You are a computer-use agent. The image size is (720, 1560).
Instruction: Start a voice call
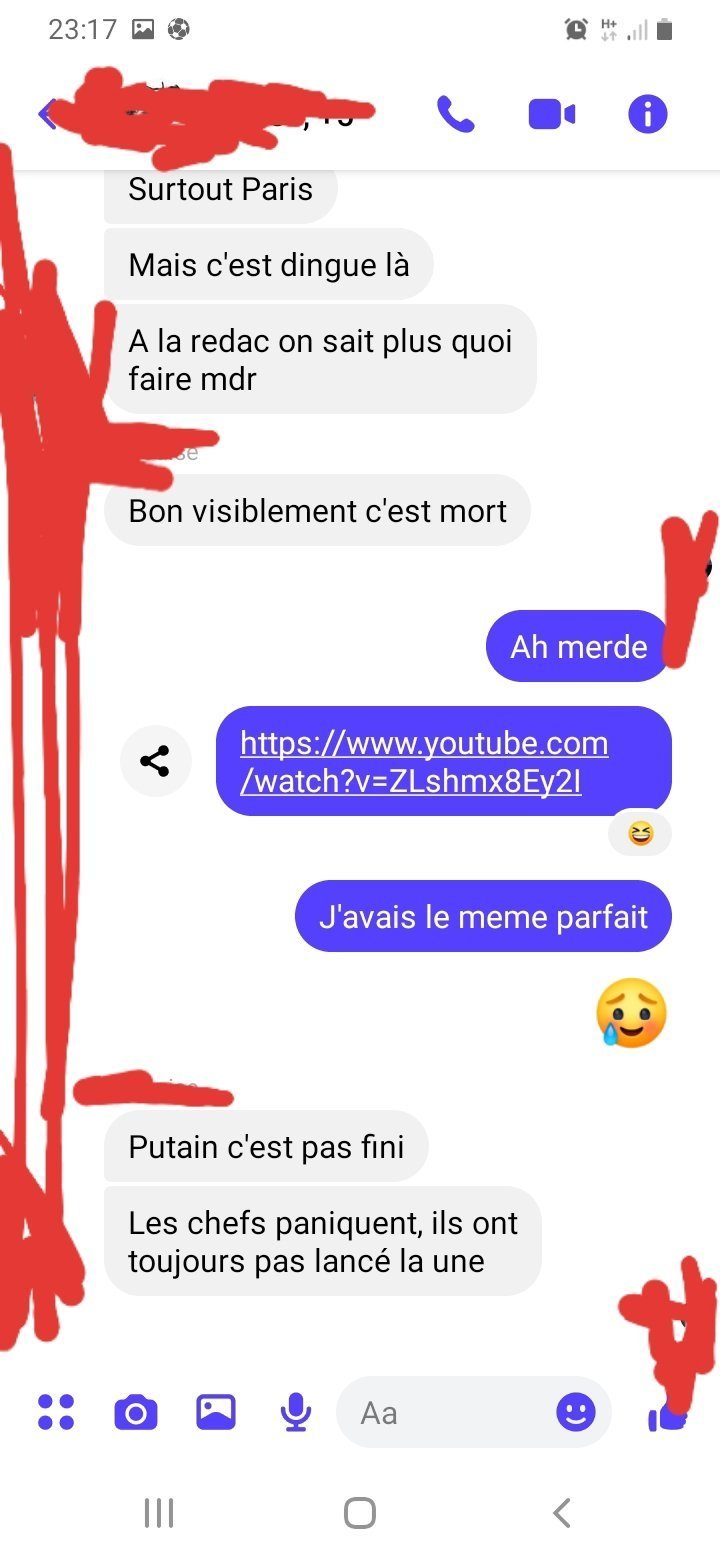[x=455, y=114]
